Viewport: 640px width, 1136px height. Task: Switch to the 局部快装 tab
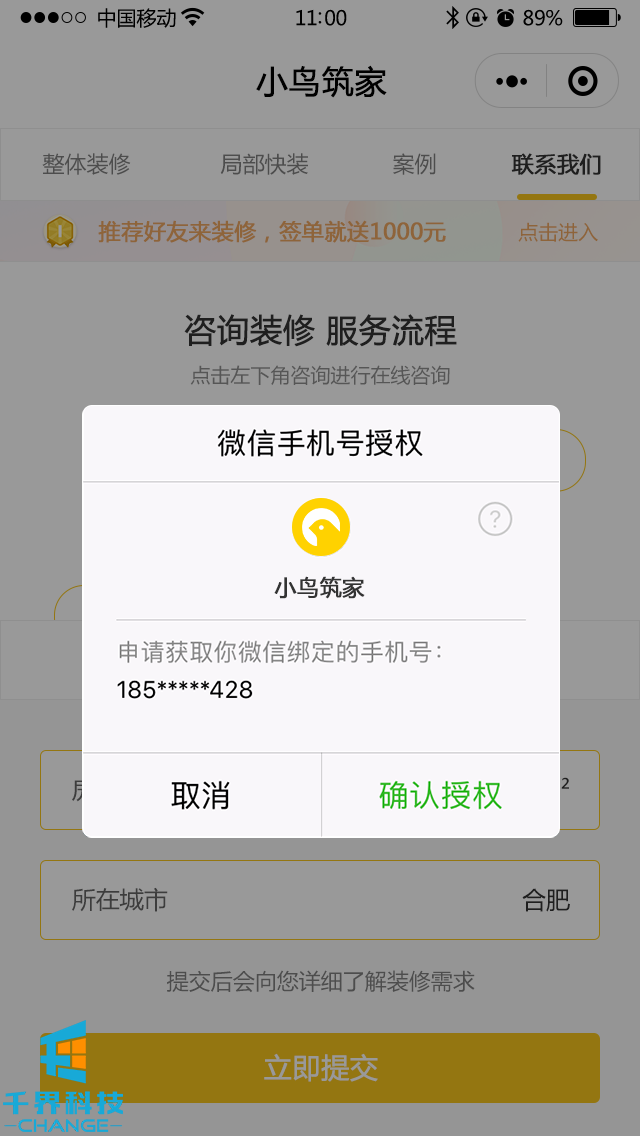coord(264,164)
